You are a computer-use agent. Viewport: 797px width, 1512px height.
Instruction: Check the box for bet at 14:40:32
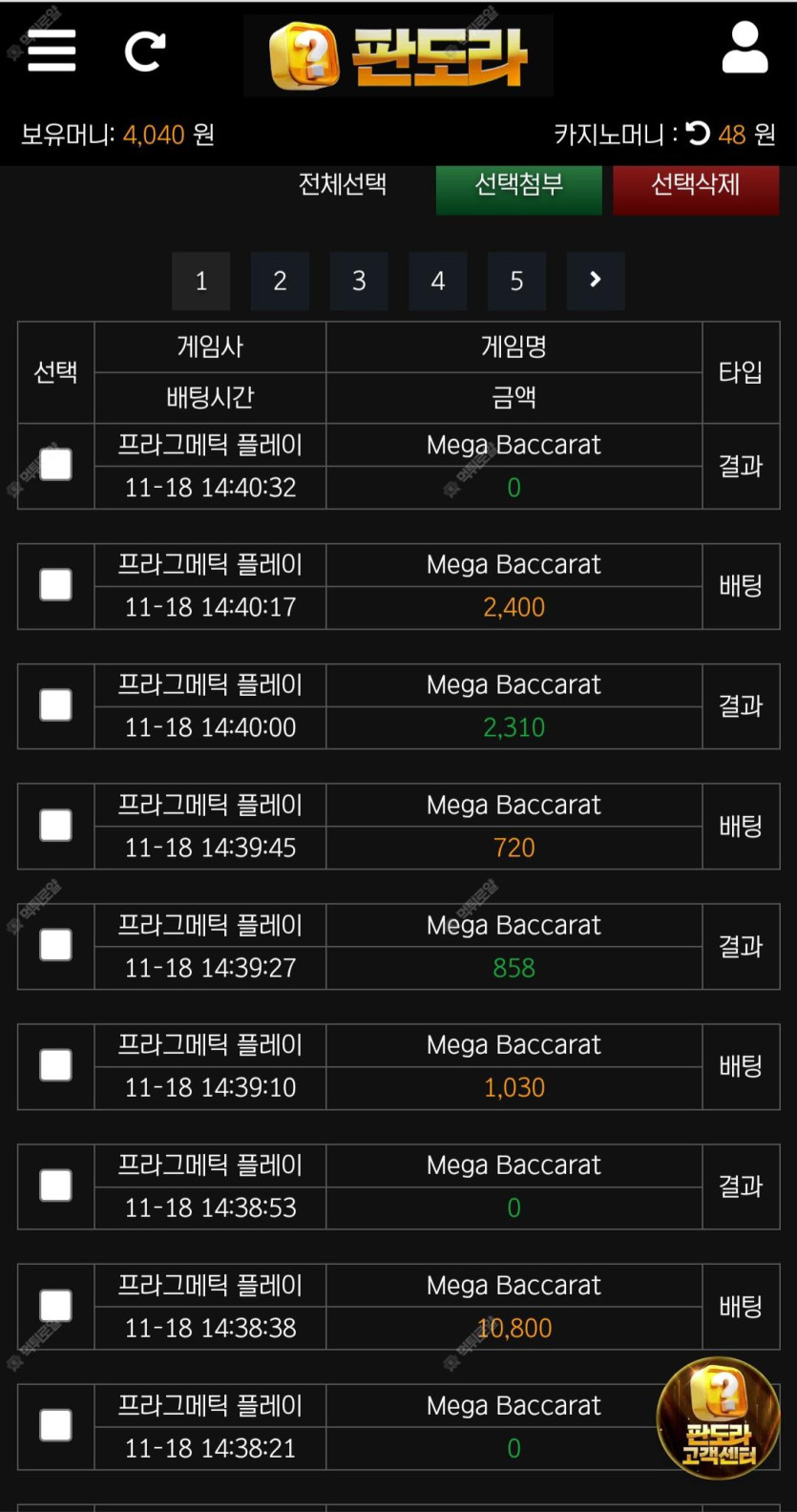pyautogui.click(x=55, y=465)
